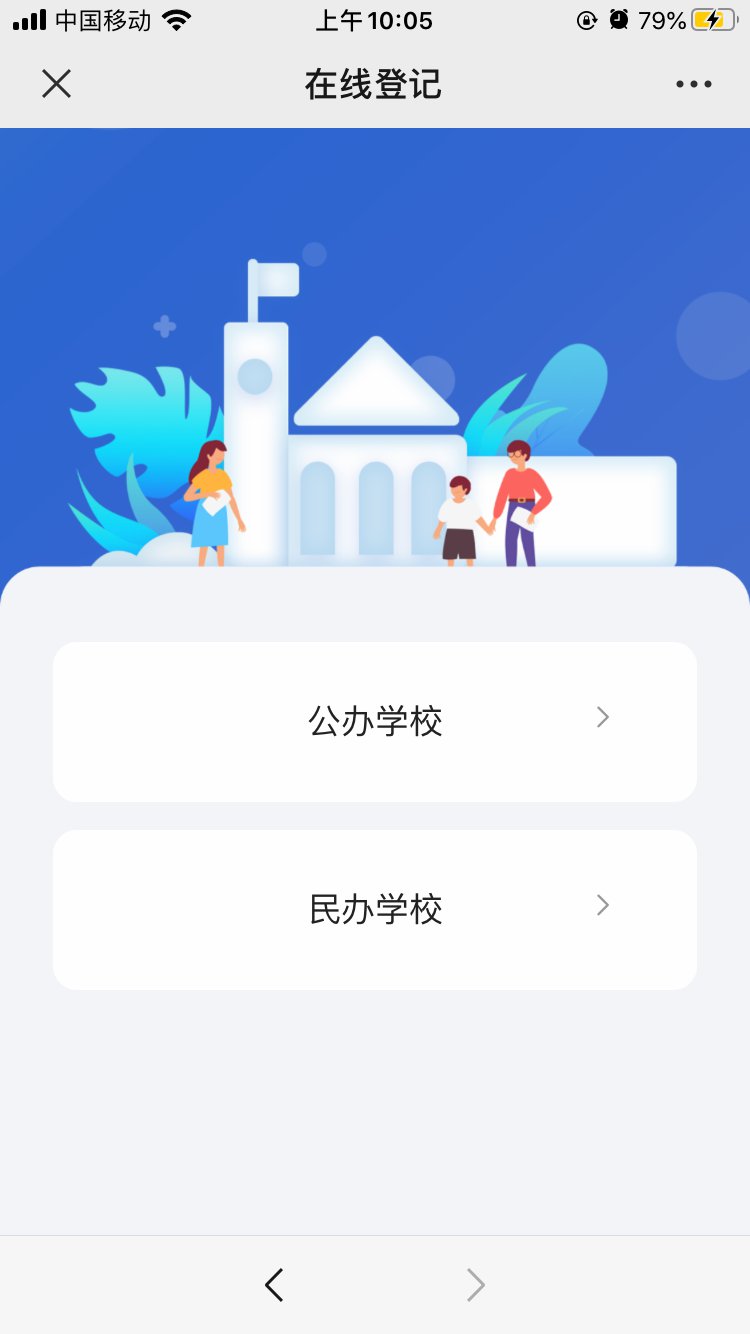The width and height of the screenshot is (750, 1334).
Task: Go back using the bottom back arrow
Action: (274, 1285)
